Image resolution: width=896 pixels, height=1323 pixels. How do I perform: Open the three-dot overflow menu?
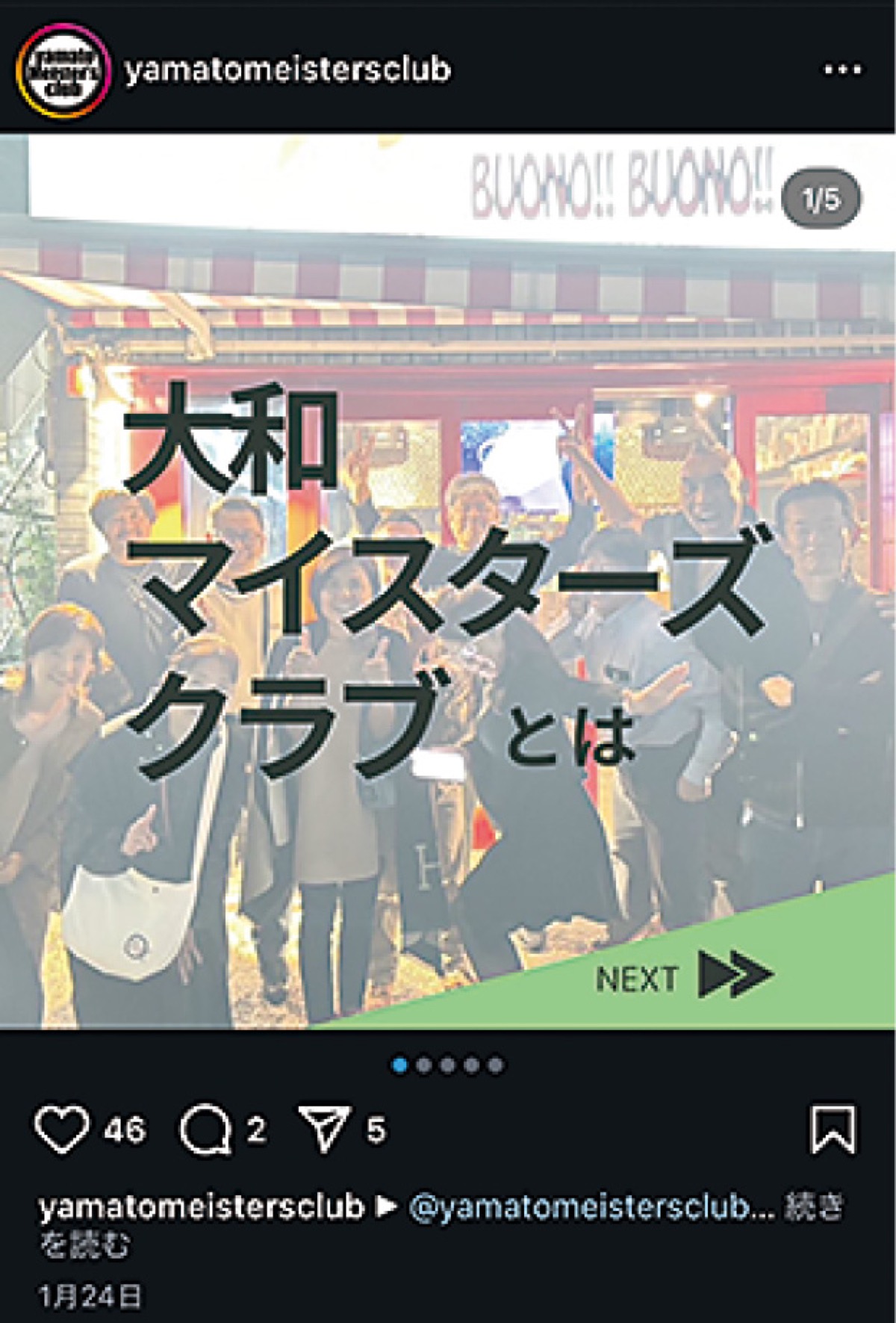tap(842, 70)
